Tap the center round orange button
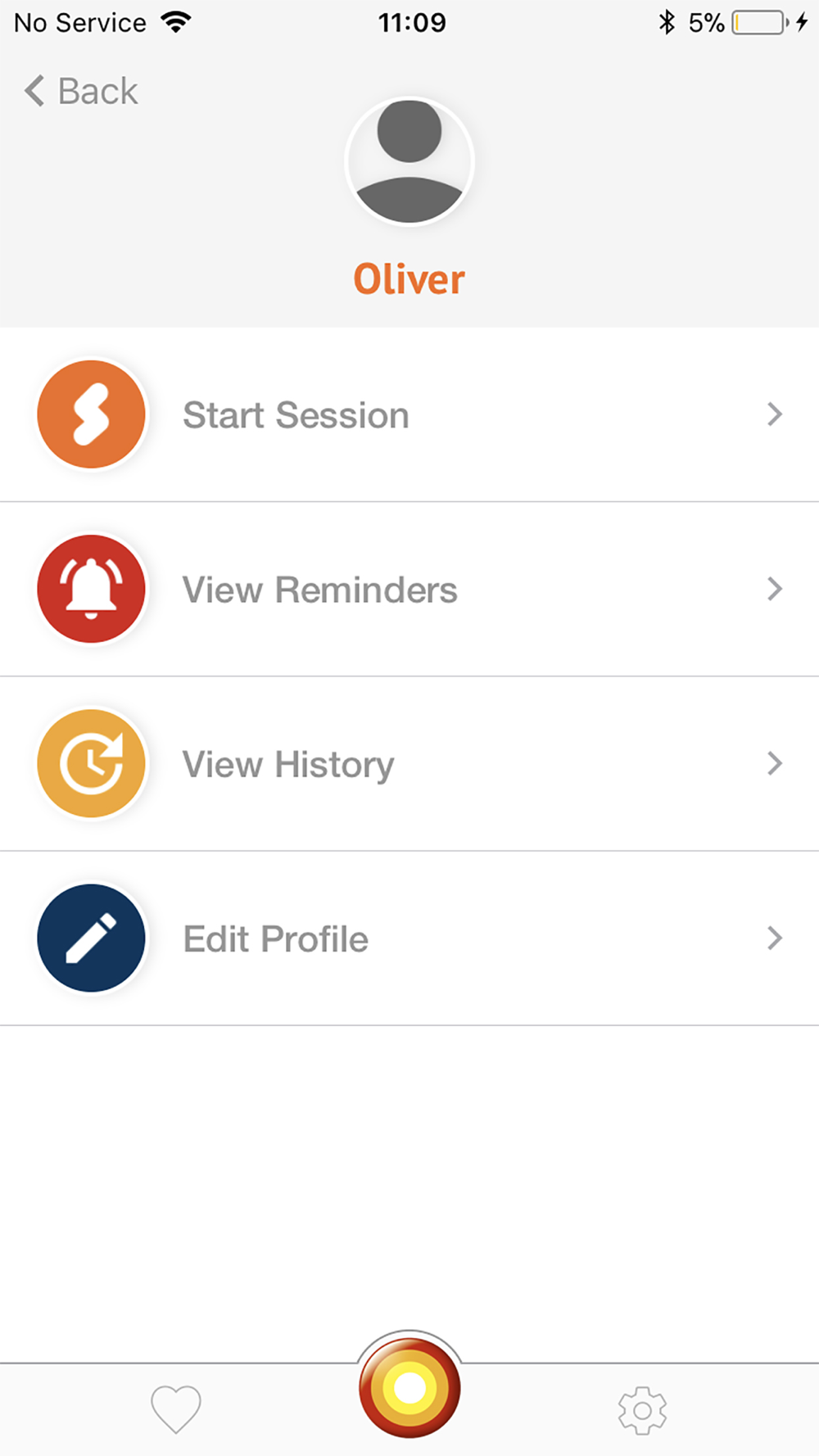819x1456 pixels. click(x=409, y=1388)
